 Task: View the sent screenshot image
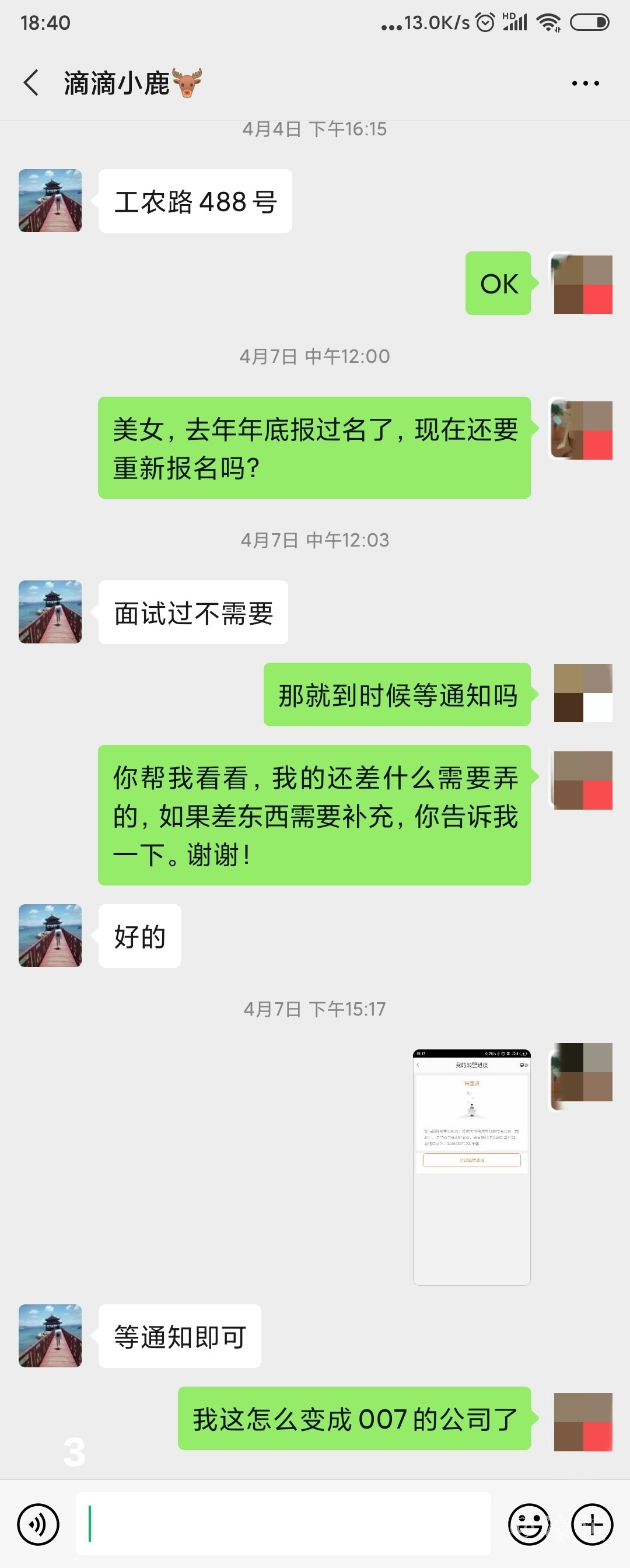[472, 1166]
